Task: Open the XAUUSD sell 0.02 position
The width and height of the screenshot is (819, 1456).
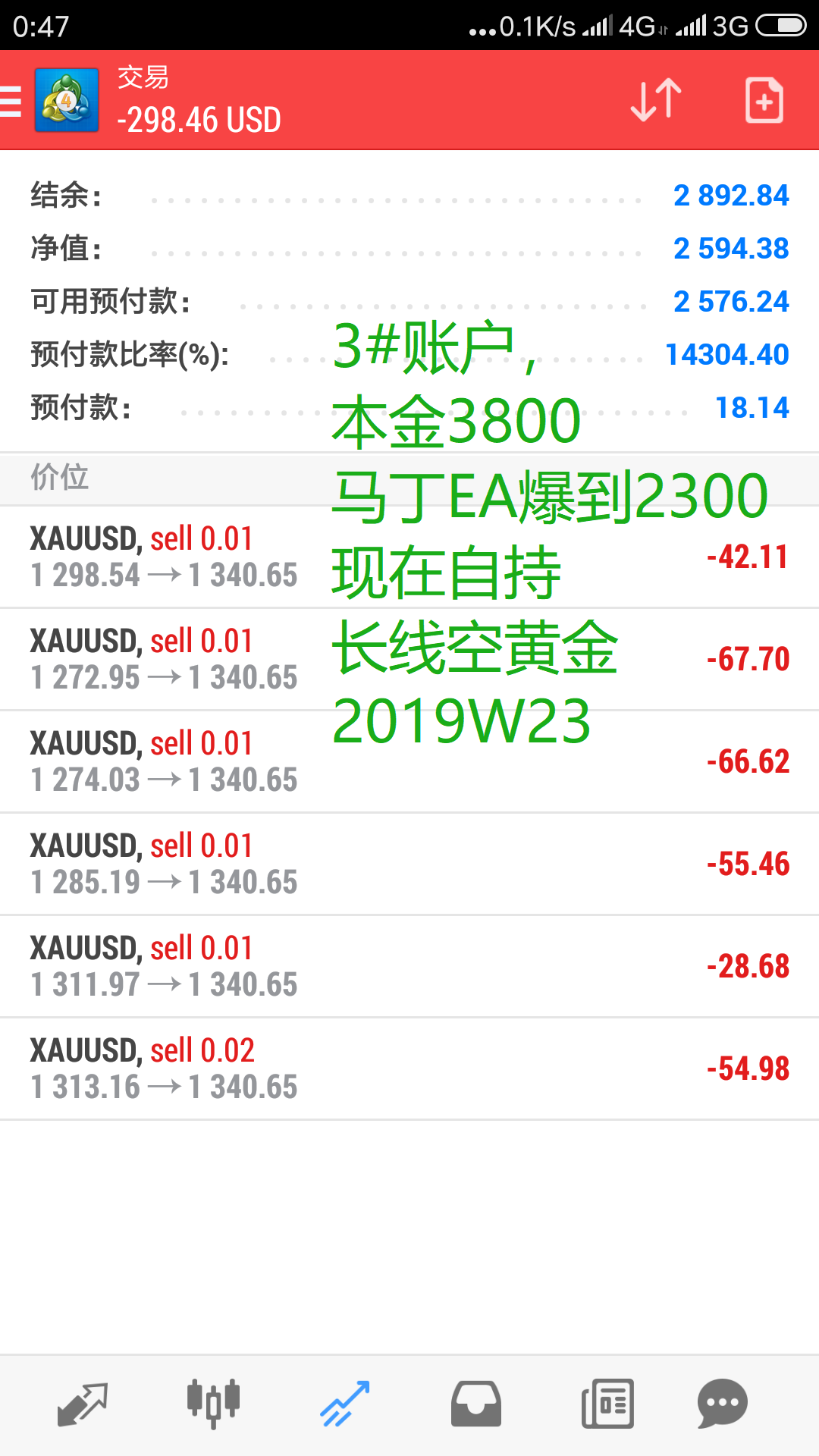Action: (x=409, y=1069)
